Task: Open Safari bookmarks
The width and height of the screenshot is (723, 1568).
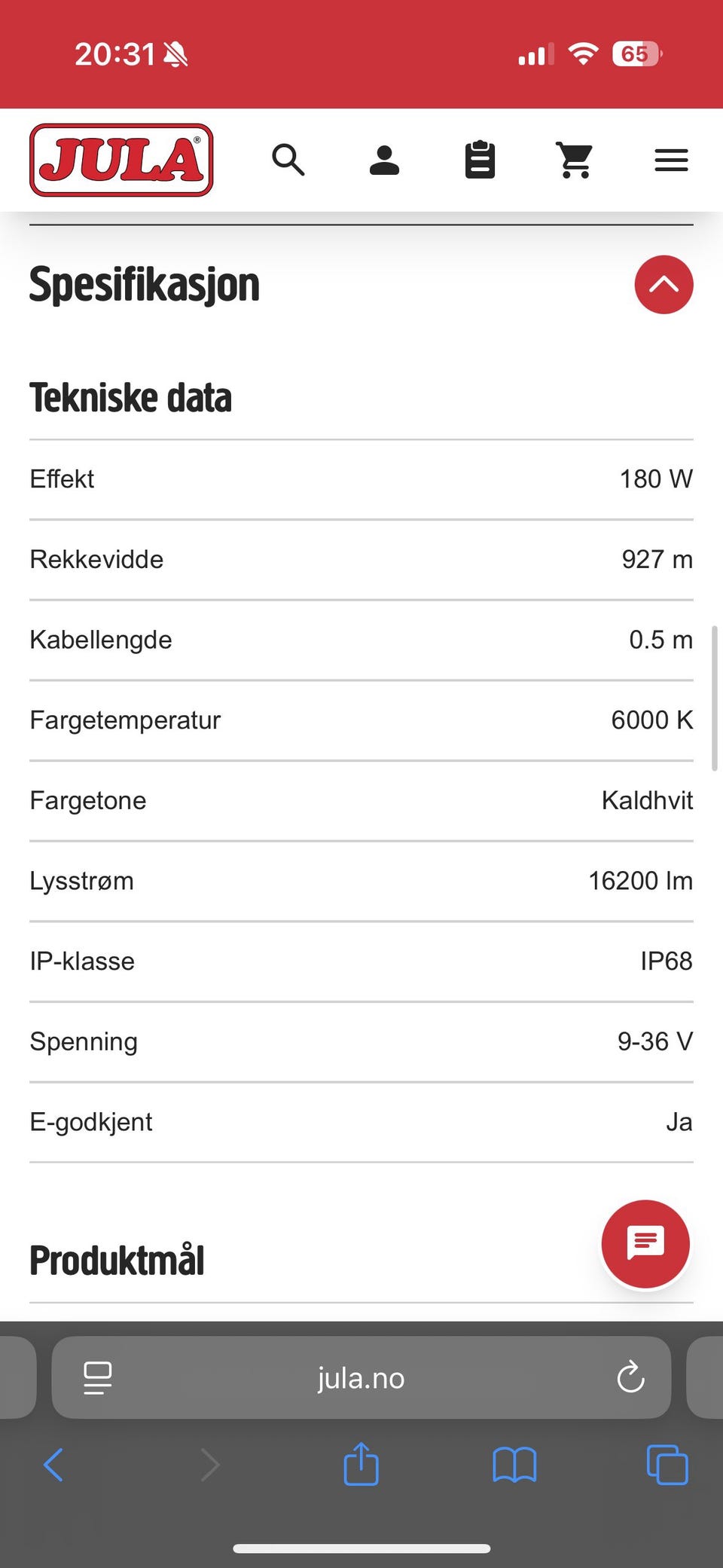Action: (514, 1466)
